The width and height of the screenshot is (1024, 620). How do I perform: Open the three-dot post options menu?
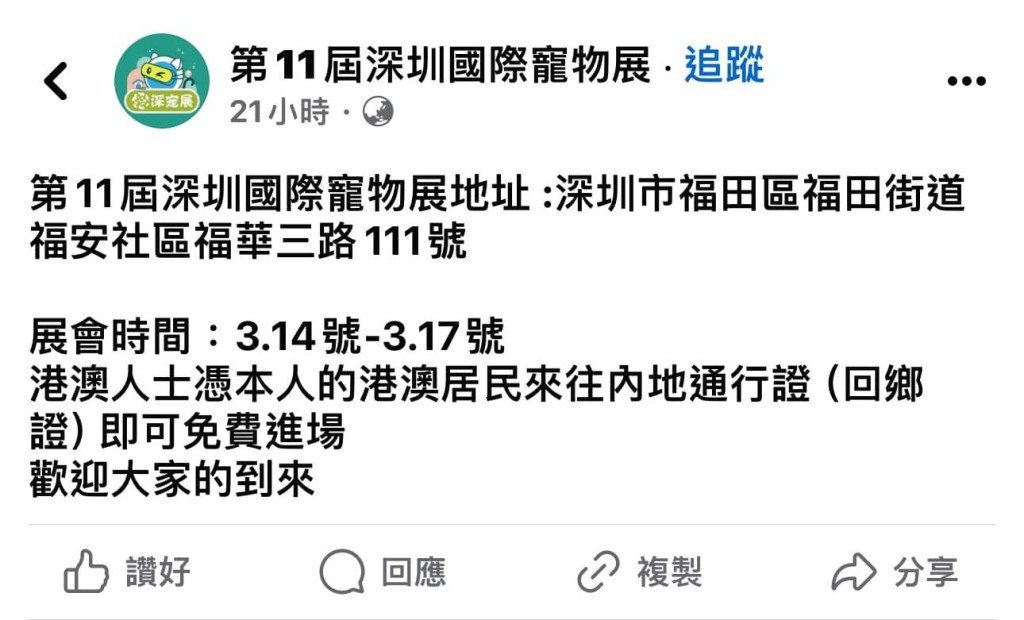(965, 82)
